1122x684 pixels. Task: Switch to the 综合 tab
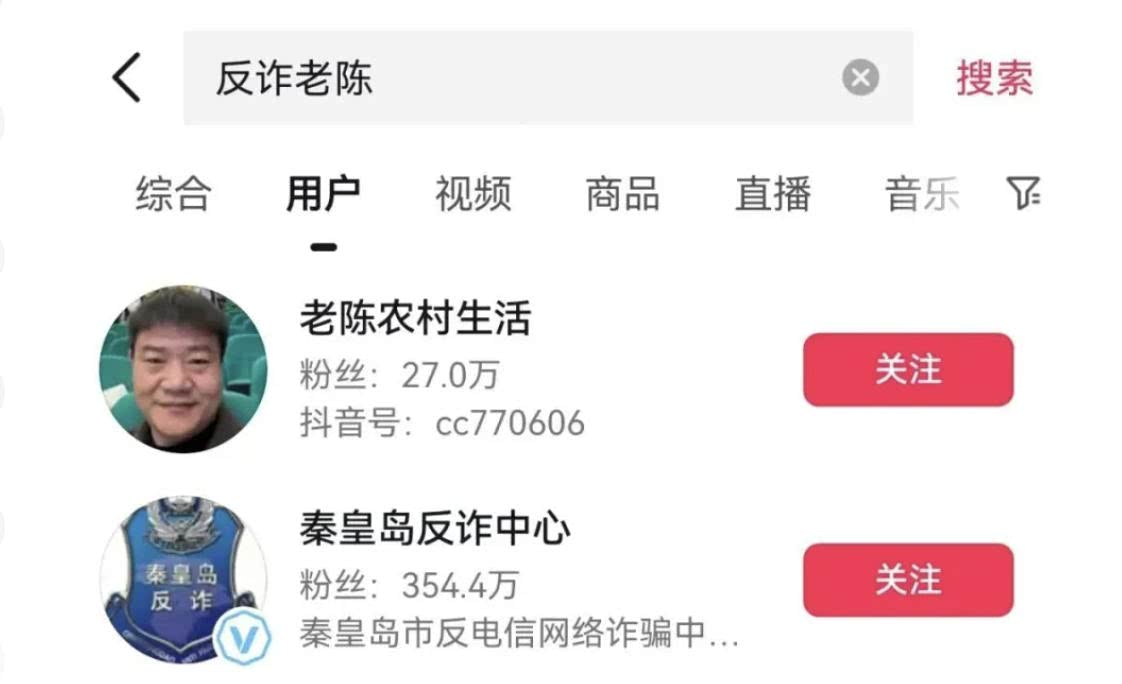tap(174, 194)
